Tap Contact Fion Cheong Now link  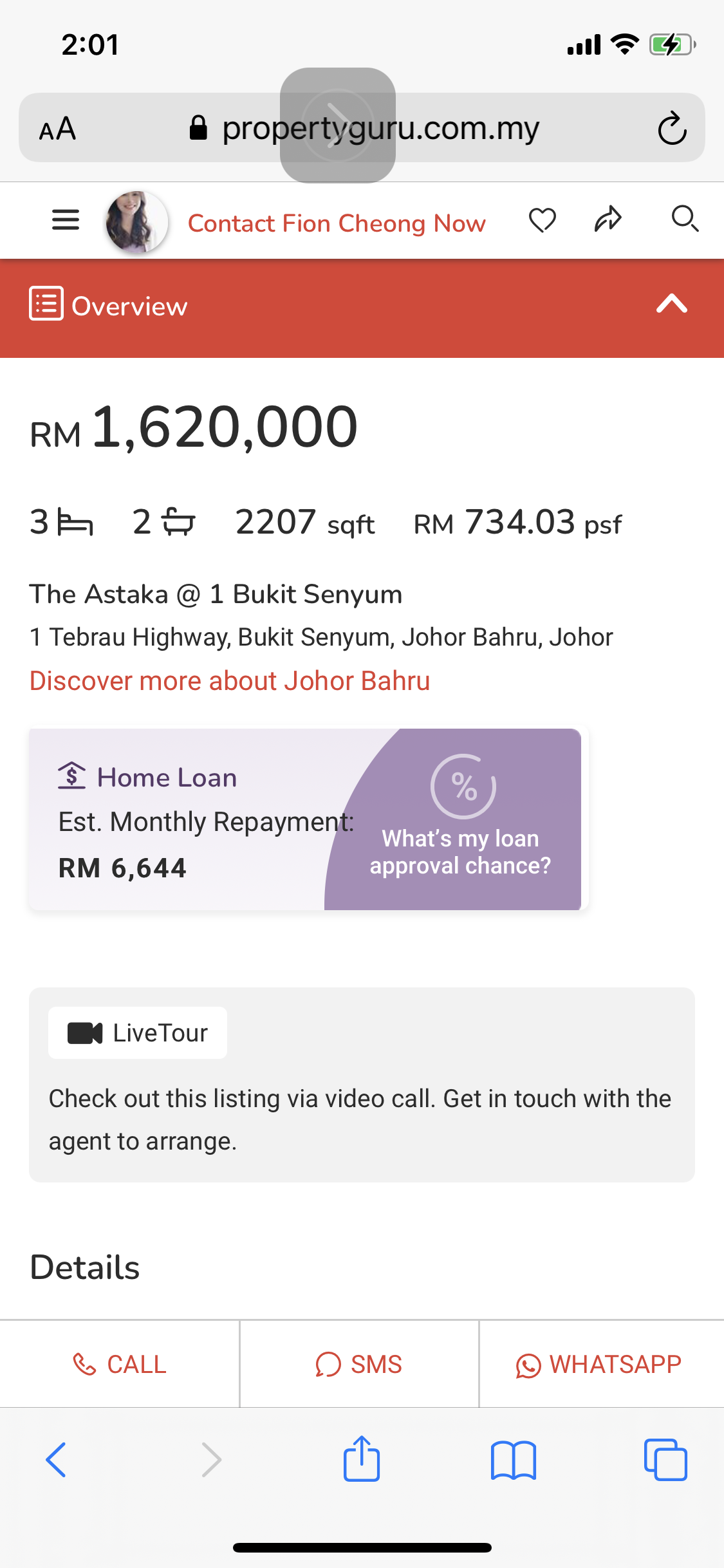click(x=336, y=223)
